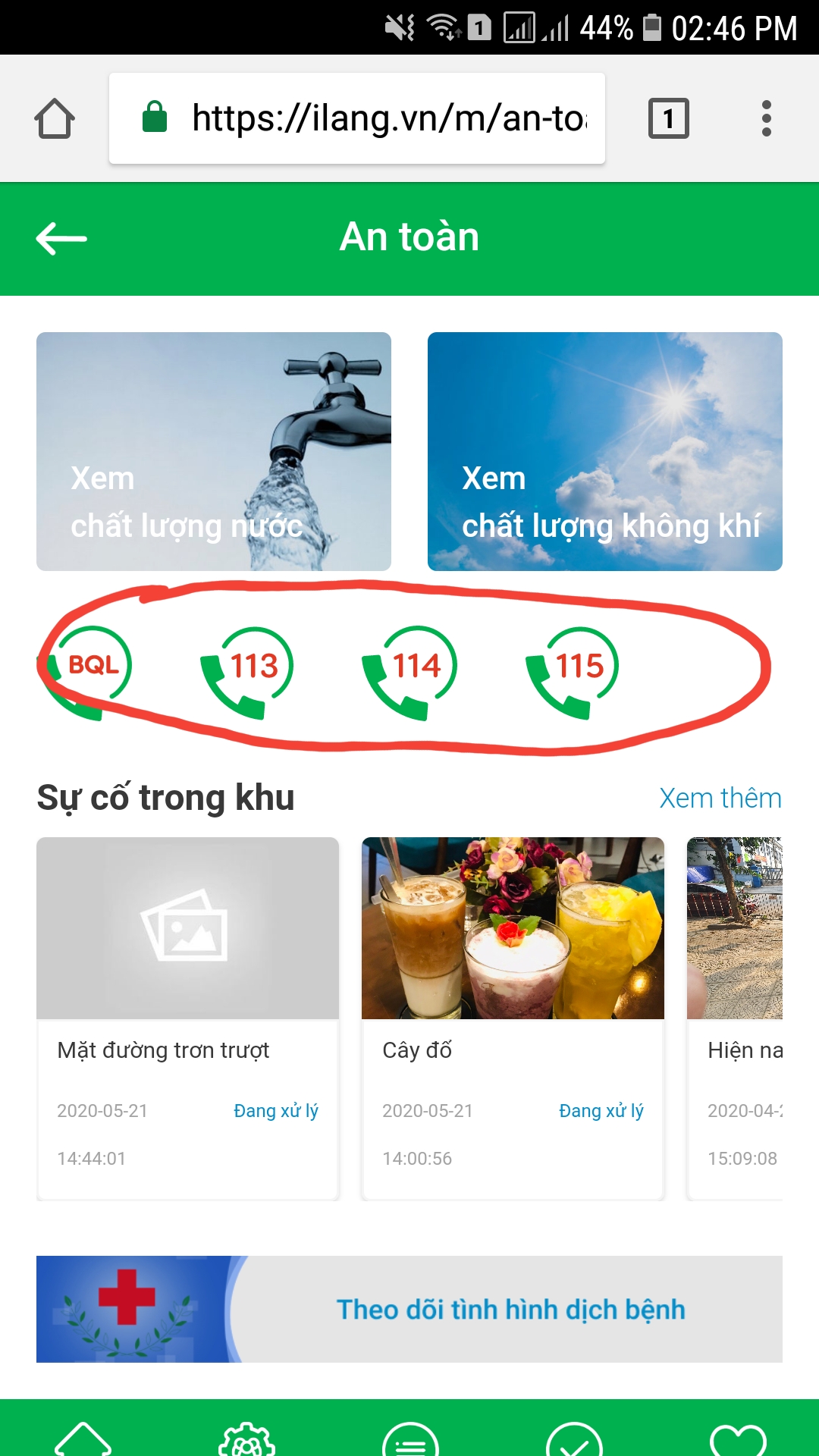Open incident Cây đổ

tap(513, 1016)
